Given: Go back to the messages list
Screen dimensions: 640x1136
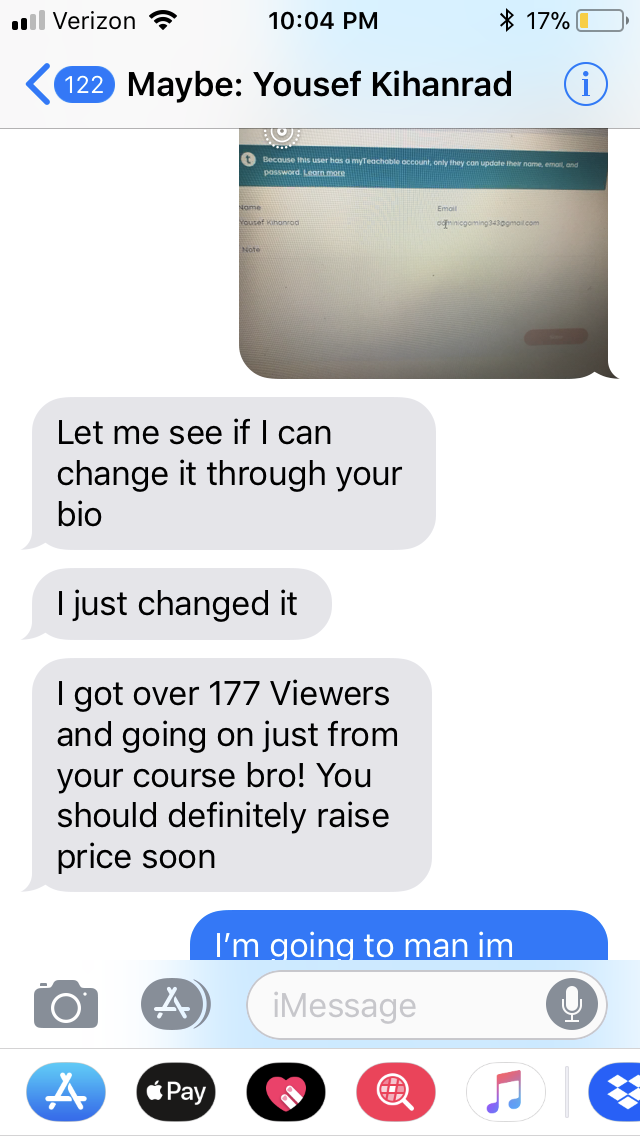Looking at the screenshot, I should (x=69, y=85).
